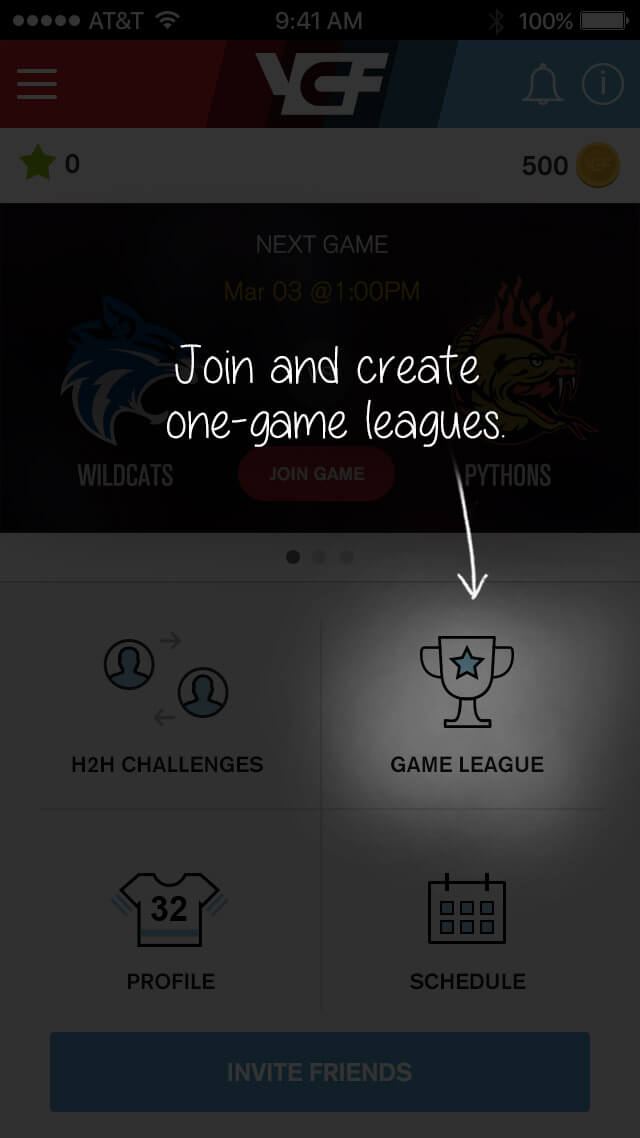Tap Invite Friends button
The height and width of the screenshot is (1138, 640).
(320, 1072)
